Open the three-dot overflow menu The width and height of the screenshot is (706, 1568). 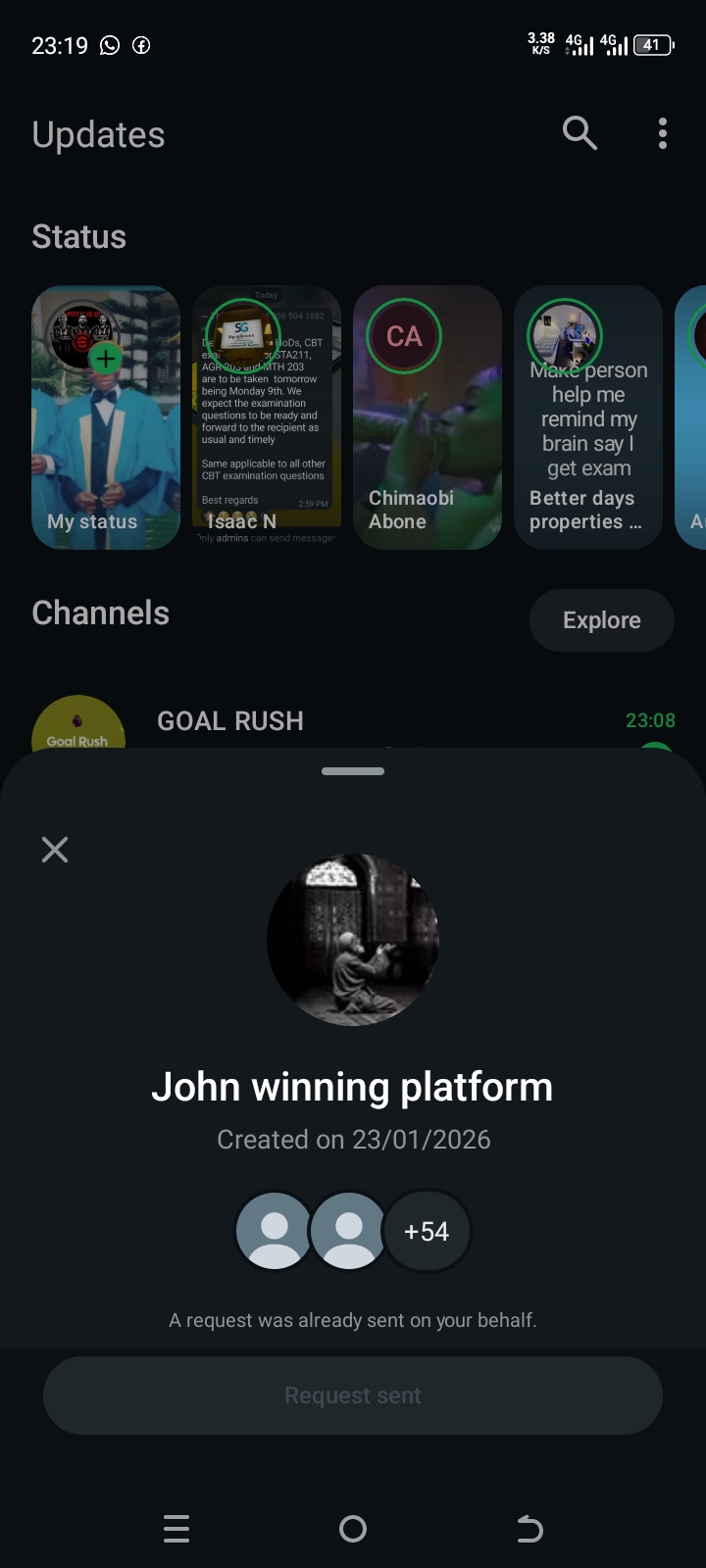(x=663, y=133)
